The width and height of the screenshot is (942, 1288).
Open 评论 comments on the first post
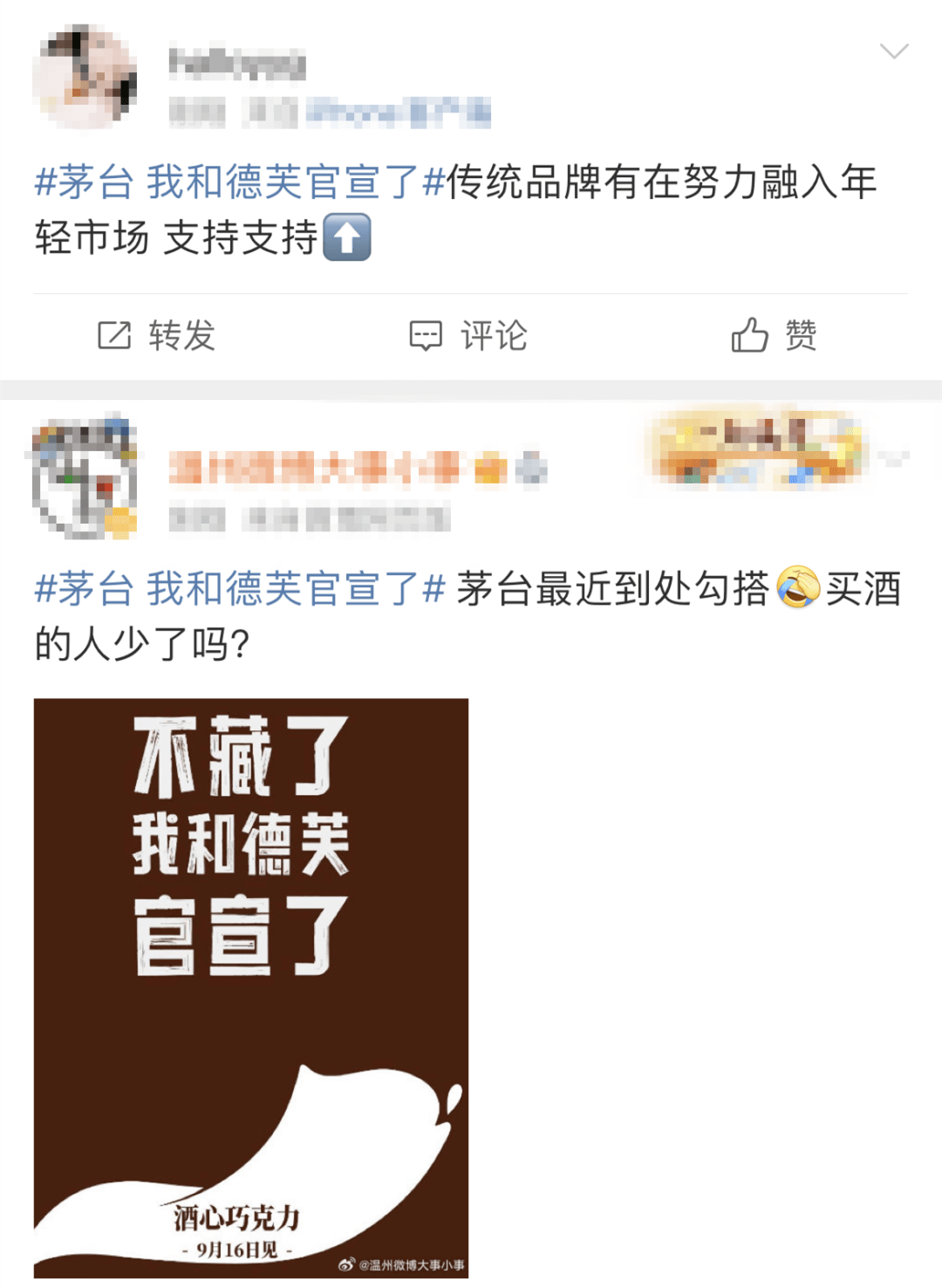(x=469, y=336)
